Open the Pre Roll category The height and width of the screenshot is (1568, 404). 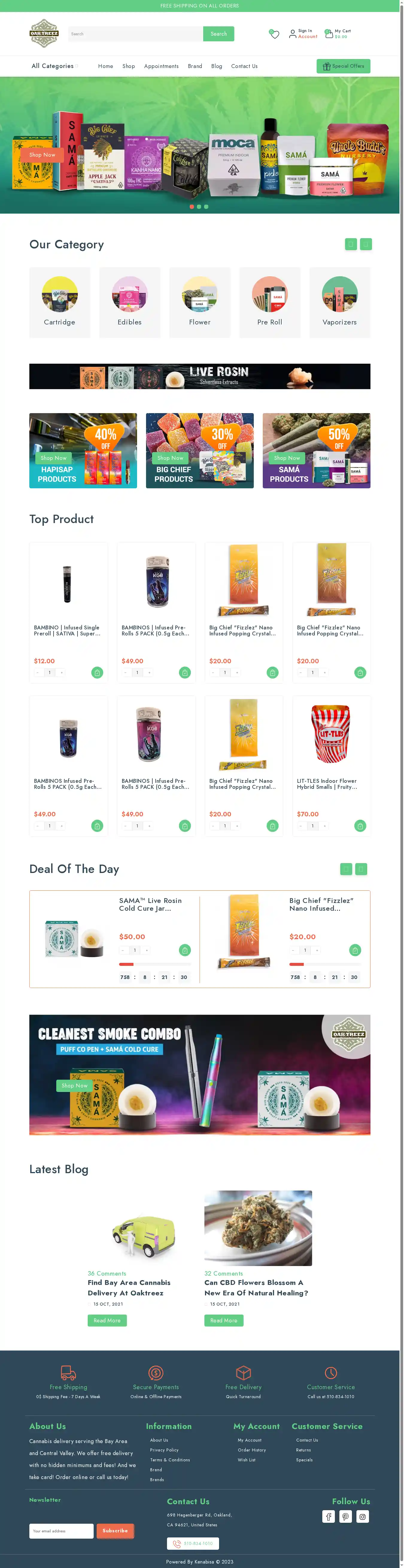point(270,303)
